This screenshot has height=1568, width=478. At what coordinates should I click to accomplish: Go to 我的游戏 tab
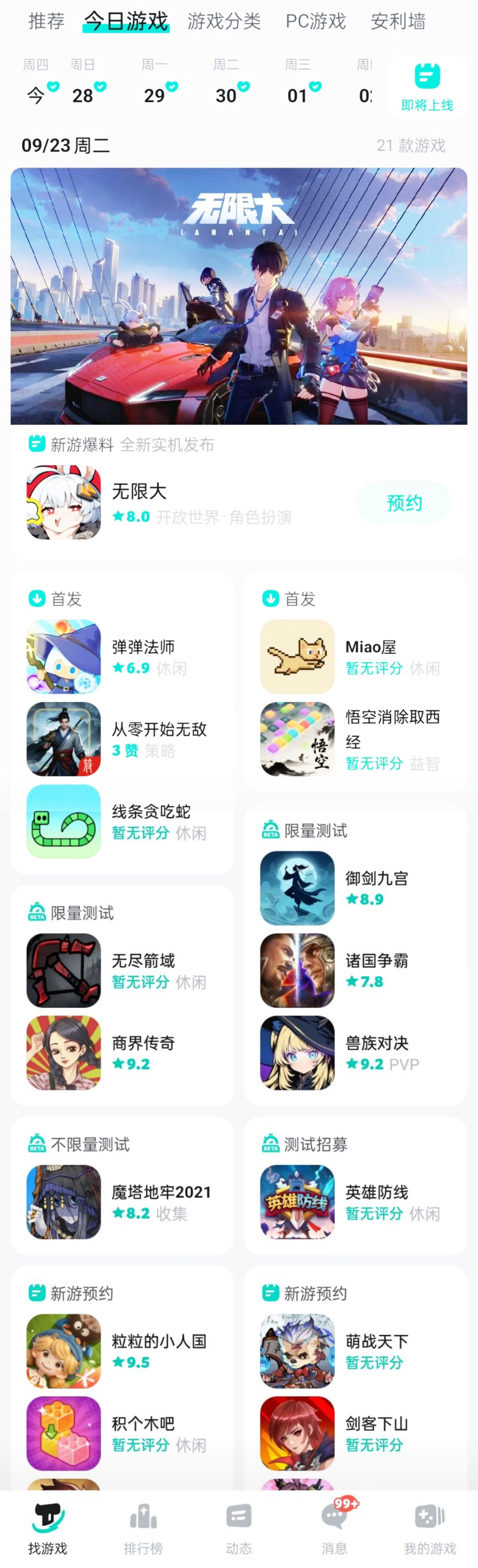429,1528
